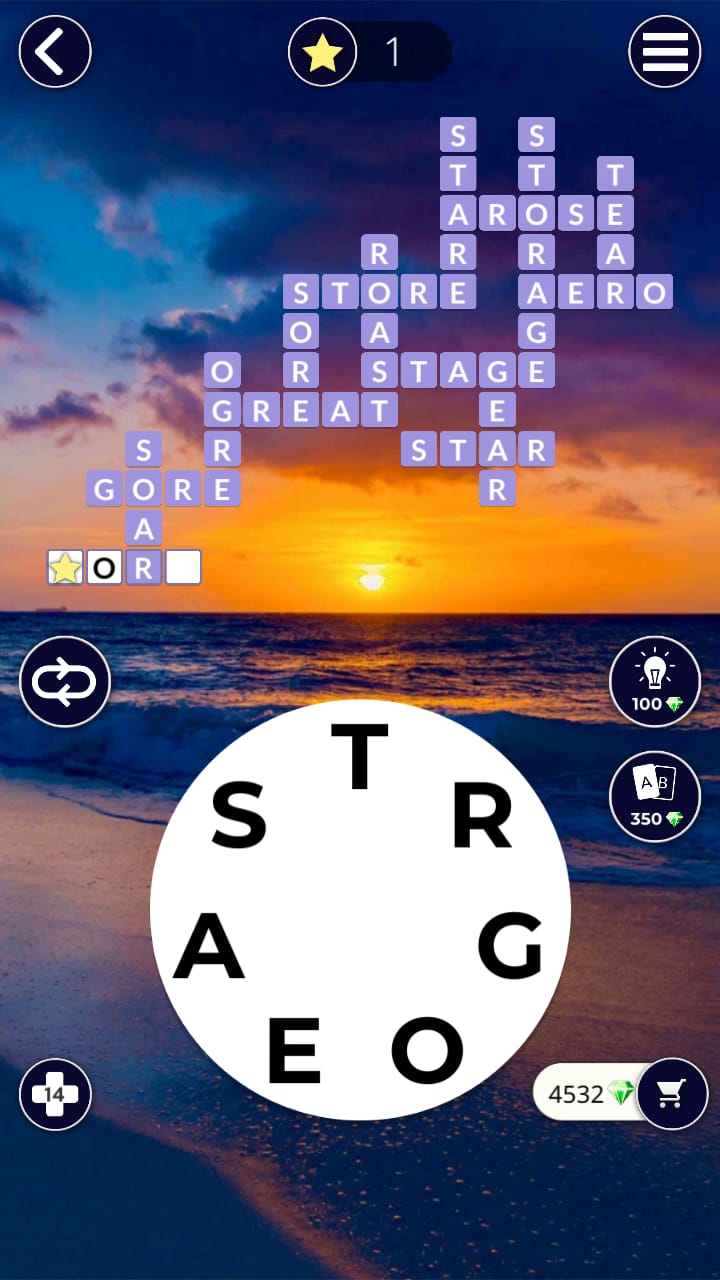
Task: Select letter S on the wheel
Action: pos(240,815)
